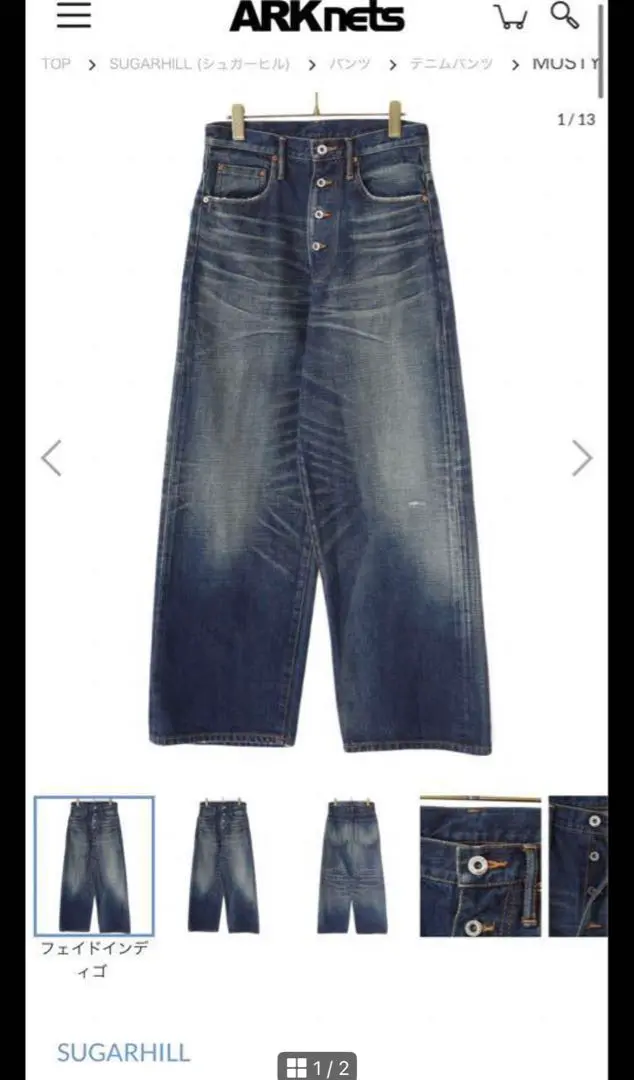The height and width of the screenshot is (1080, 634).
Task: Open the パンツ breadcrumb category
Action: tap(349, 64)
